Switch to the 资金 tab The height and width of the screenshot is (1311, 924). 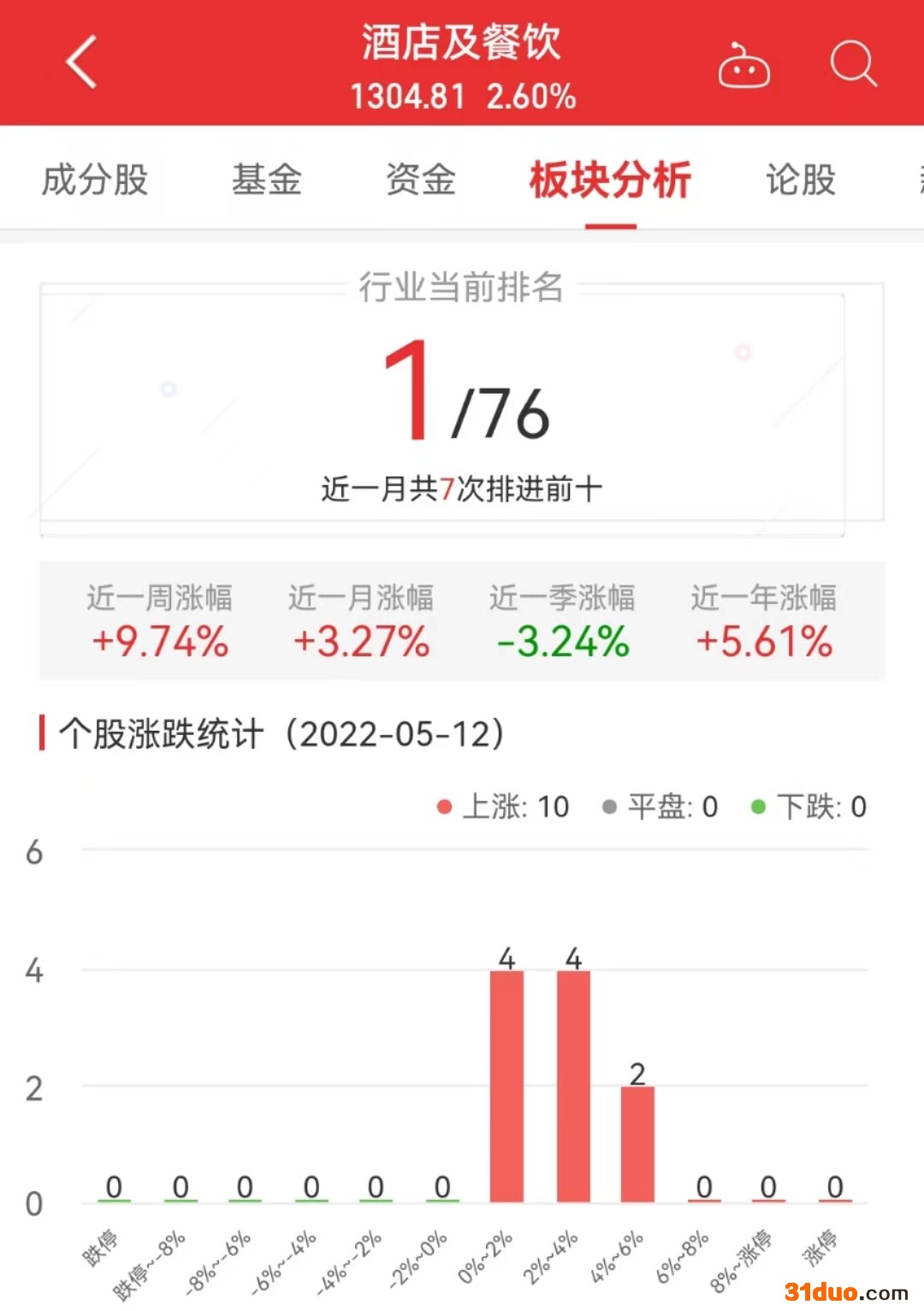pos(420,180)
